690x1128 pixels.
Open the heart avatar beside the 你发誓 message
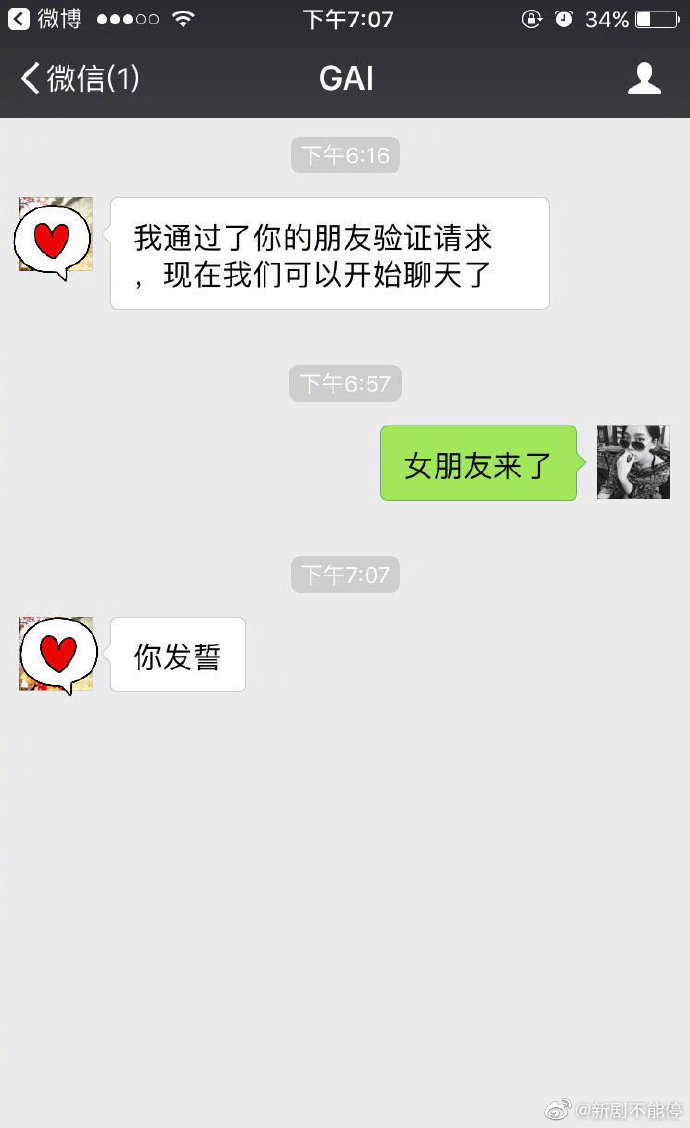tap(56, 655)
